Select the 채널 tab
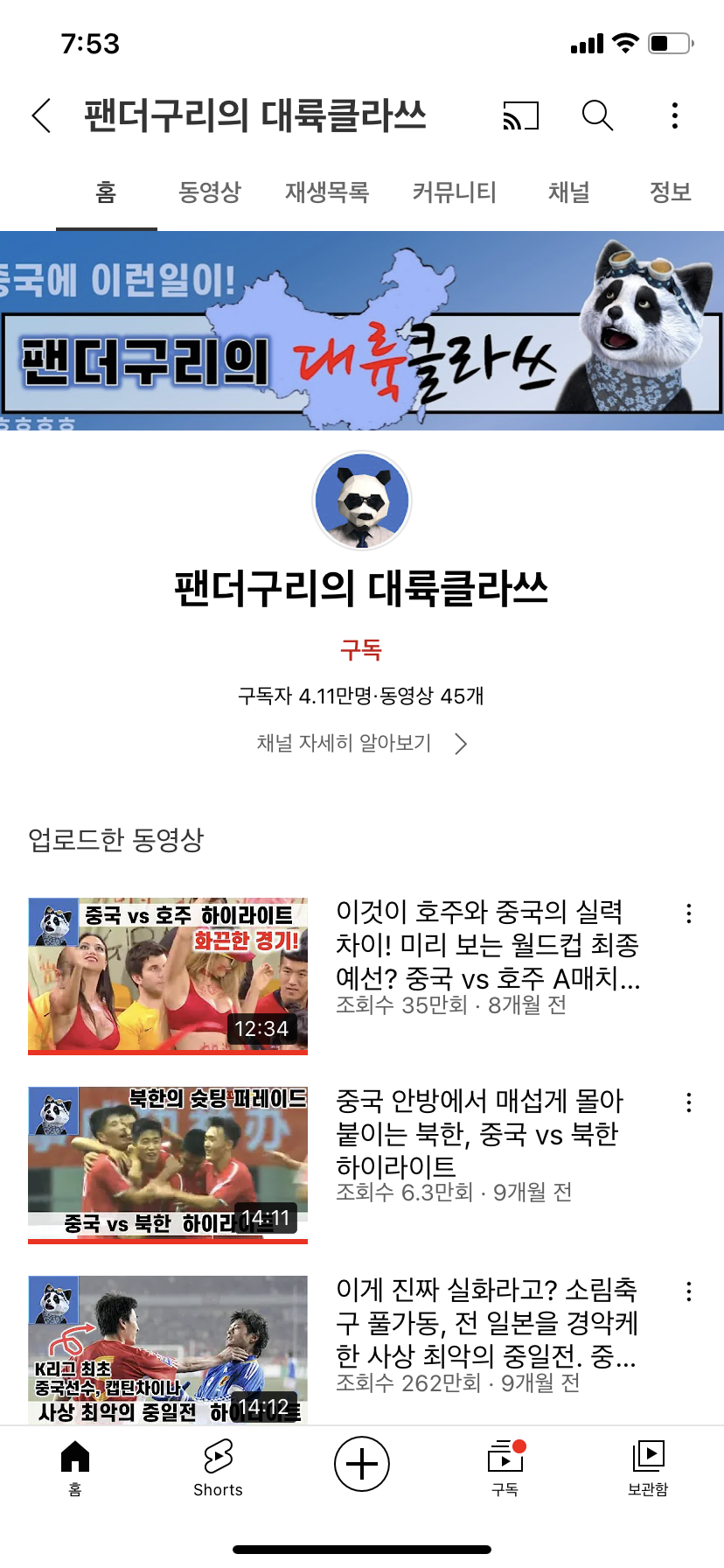Image resolution: width=724 pixels, height=1568 pixels. pos(568,192)
